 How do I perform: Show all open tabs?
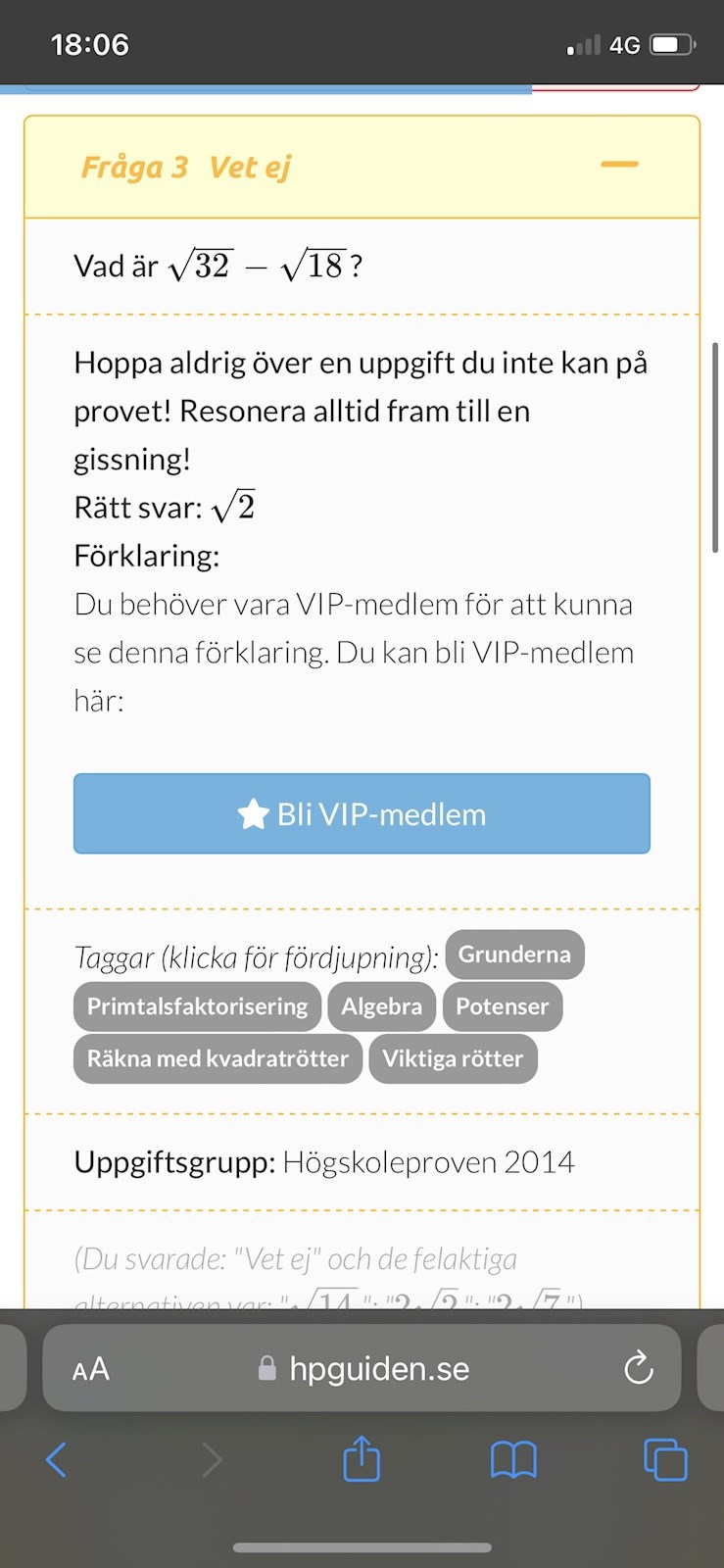pos(665,1460)
